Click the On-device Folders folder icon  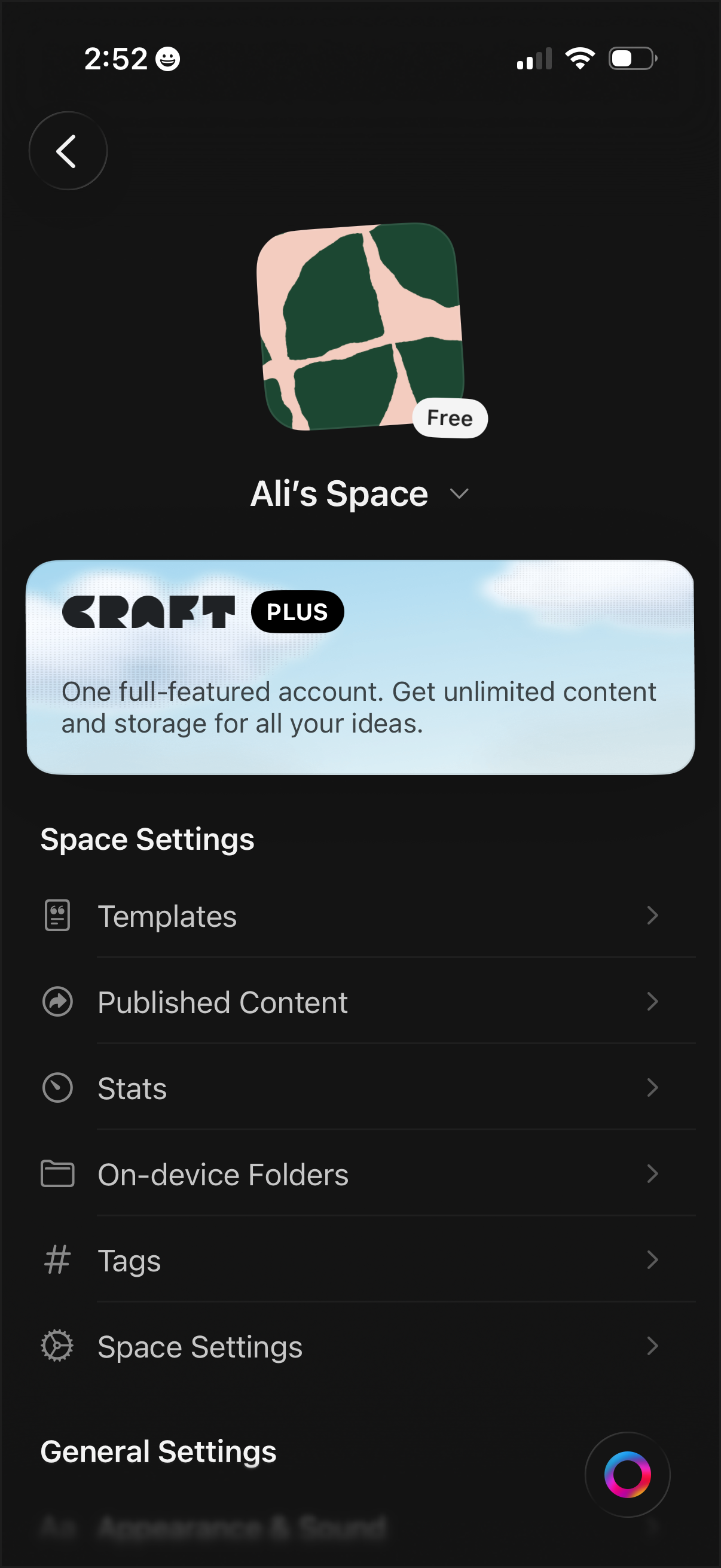(57, 1174)
